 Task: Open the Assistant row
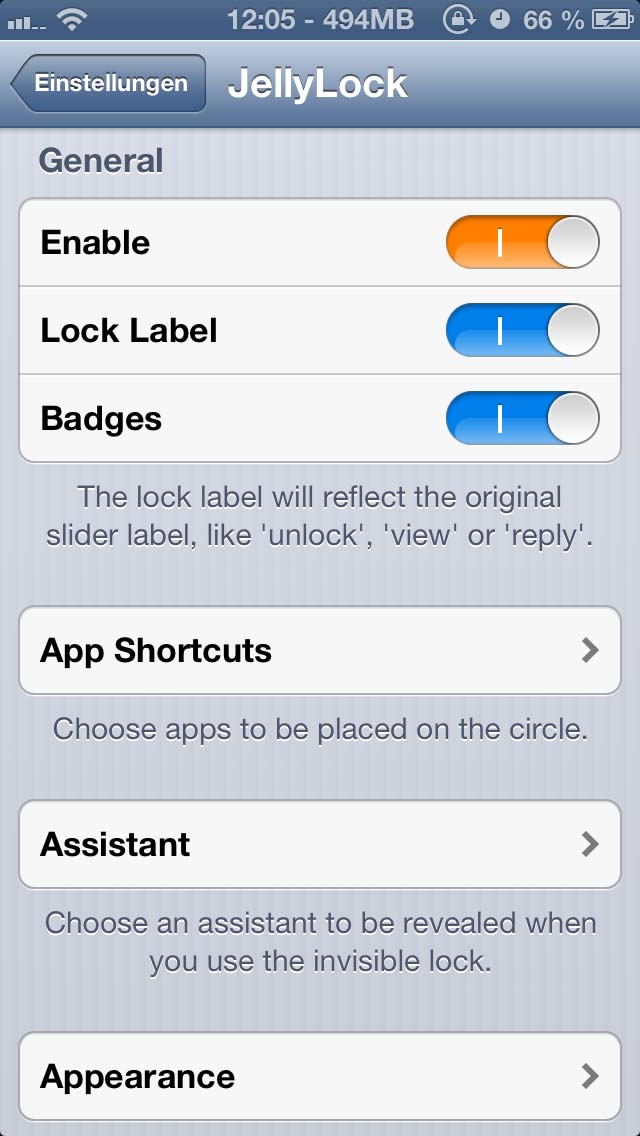[320, 844]
